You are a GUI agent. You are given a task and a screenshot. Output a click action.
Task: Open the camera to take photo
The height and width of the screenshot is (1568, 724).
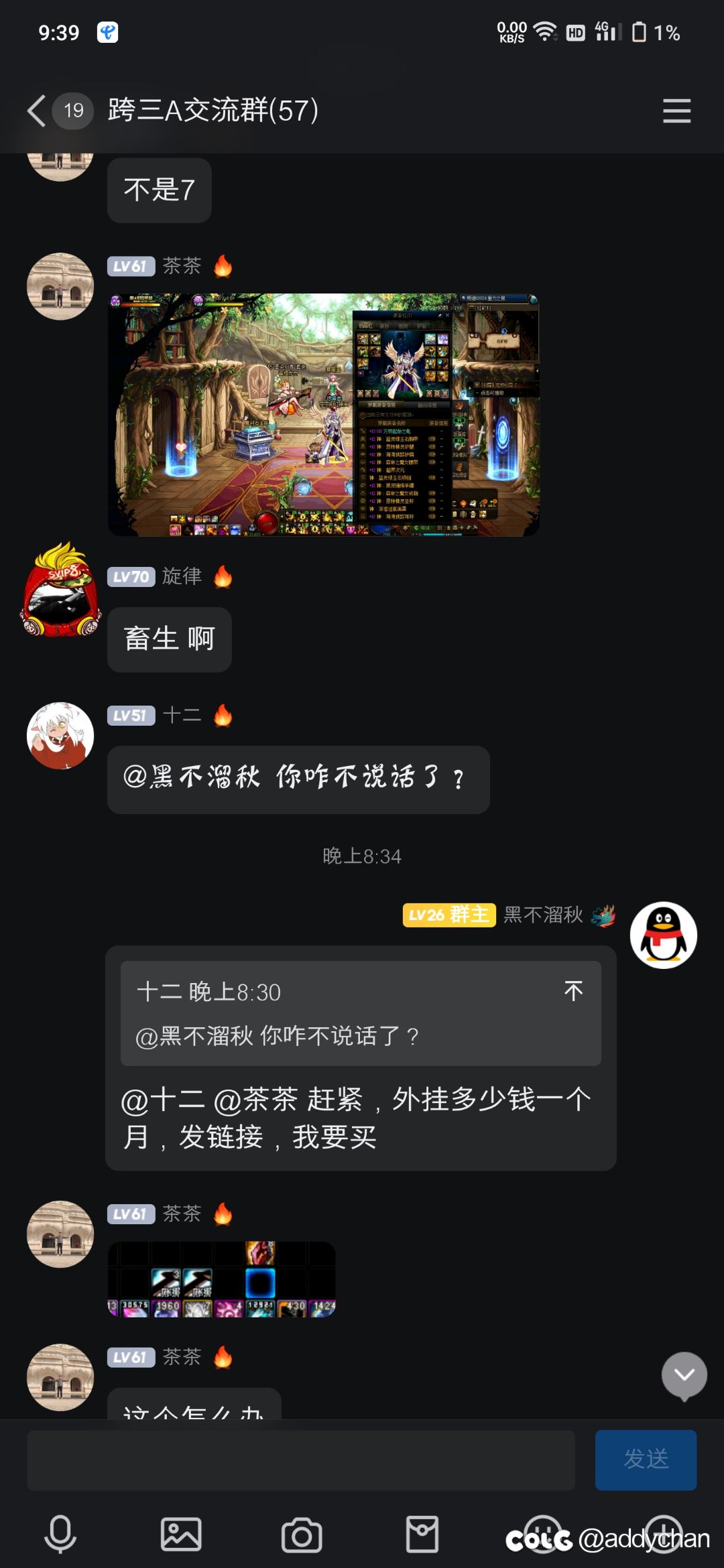[x=302, y=1534]
